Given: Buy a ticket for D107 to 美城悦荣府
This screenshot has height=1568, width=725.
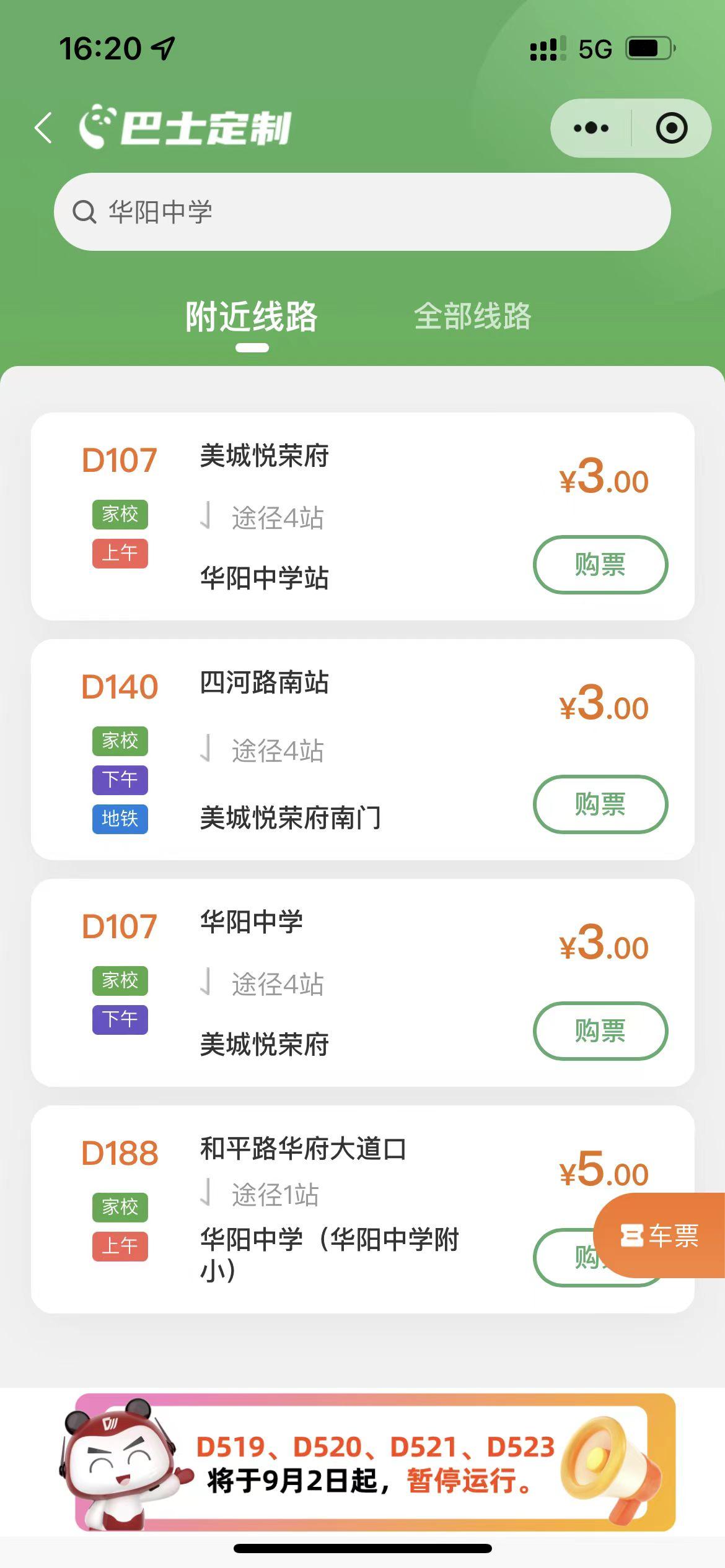Looking at the screenshot, I should (x=600, y=1030).
